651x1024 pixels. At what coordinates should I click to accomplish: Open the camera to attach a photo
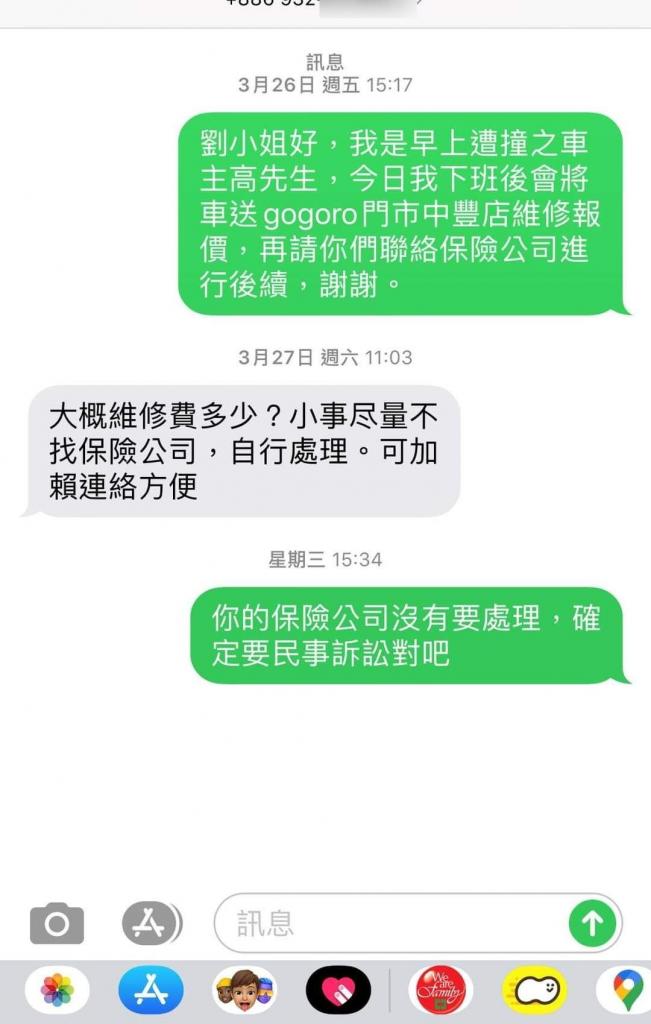tap(57, 923)
